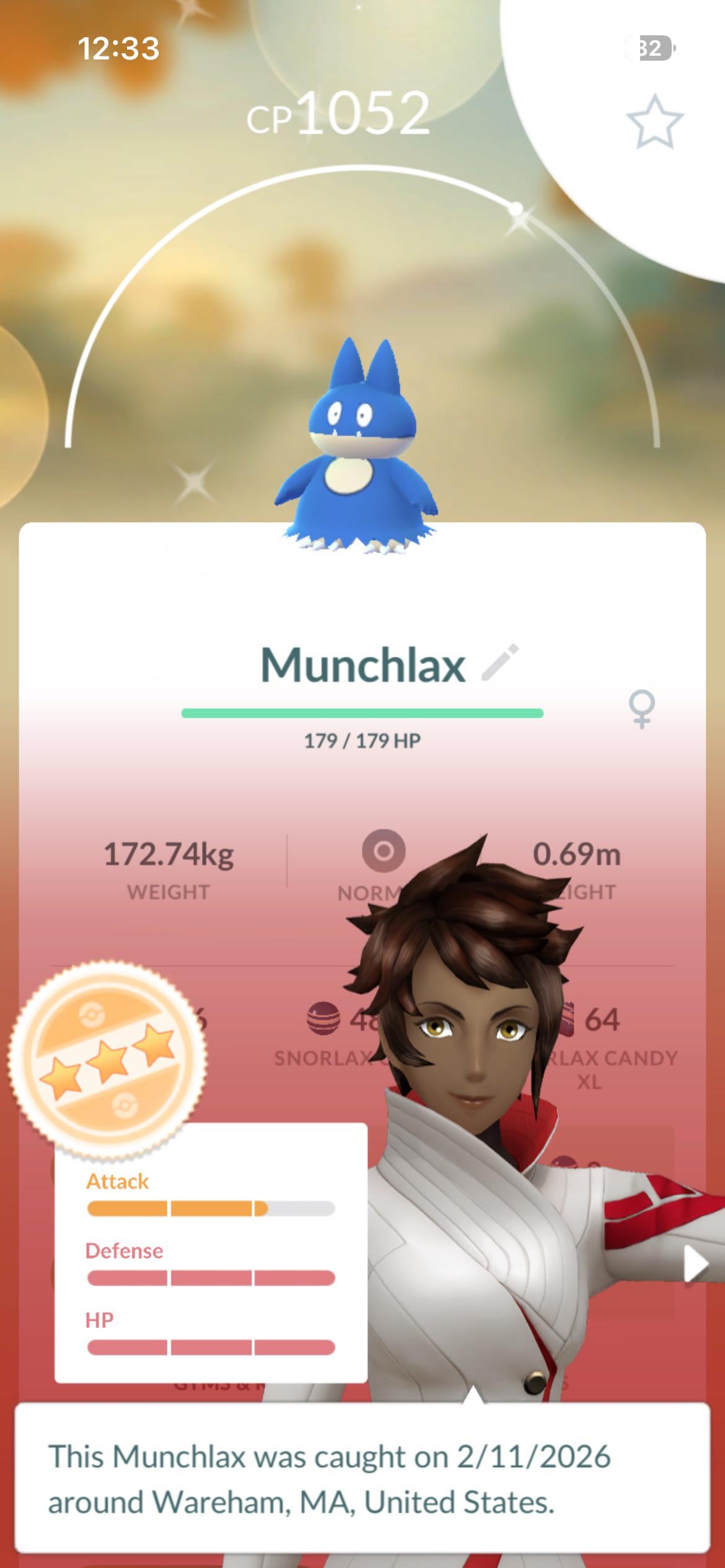The width and height of the screenshot is (725, 1568).
Task: Edit Munchlax's nickname with the pencil icon
Action: pyautogui.click(x=500, y=663)
